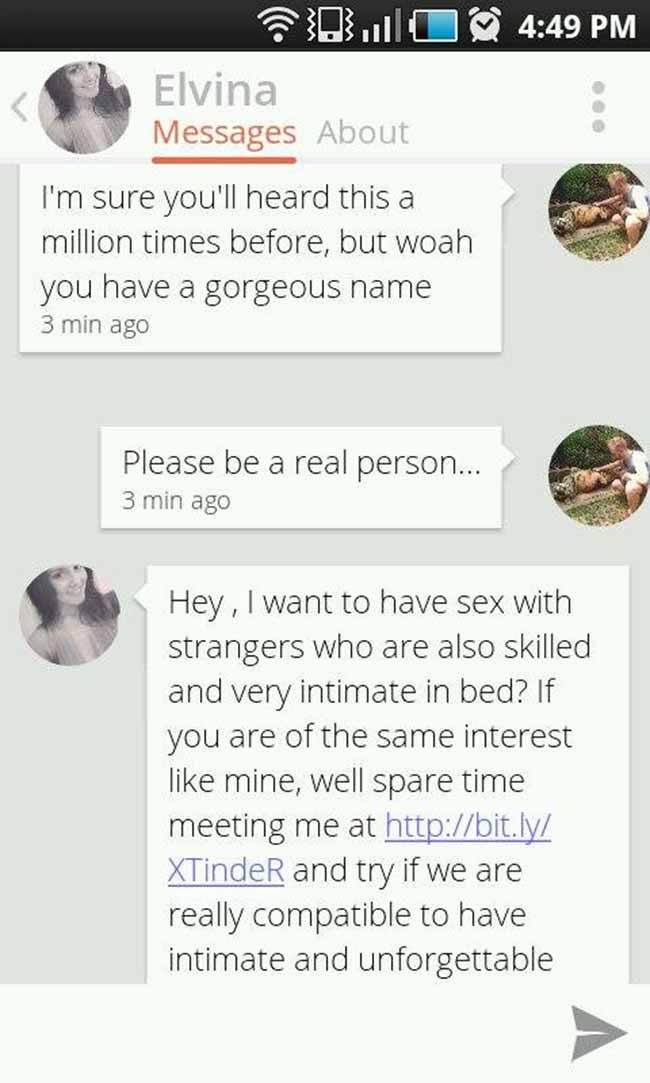Go back using the header arrow
This screenshot has height=1083, width=650.
tap(20, 108)
